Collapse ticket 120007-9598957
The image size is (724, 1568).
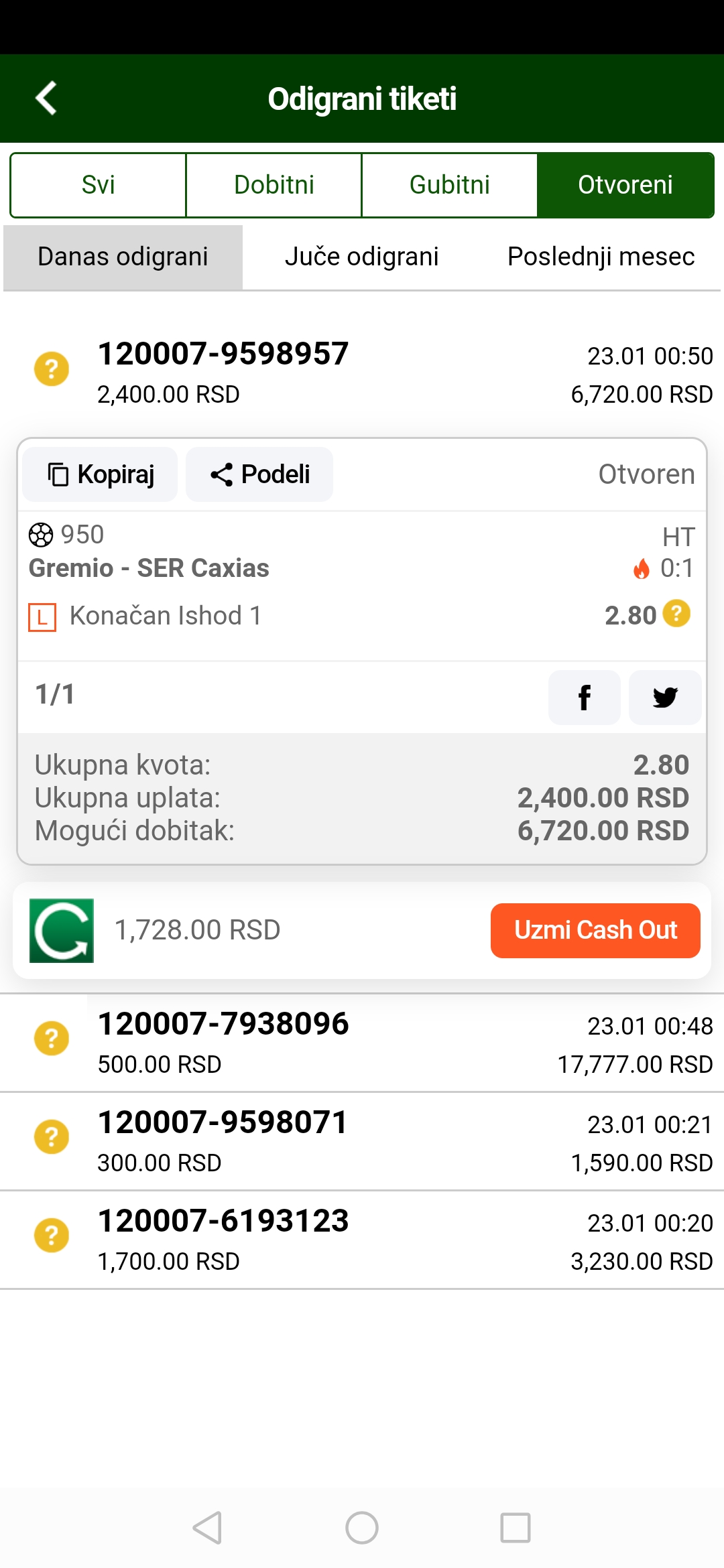[x=362, y=372]
